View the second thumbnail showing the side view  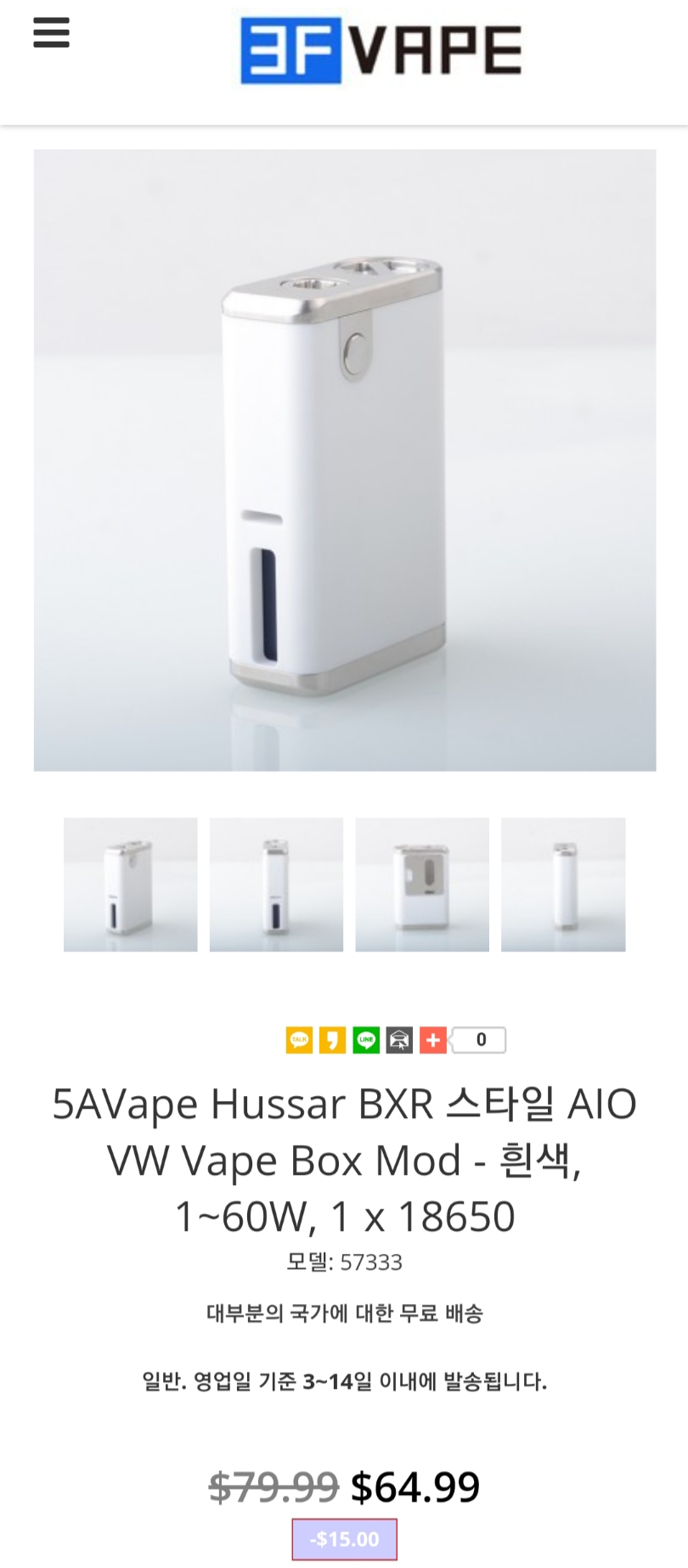[276, 885]
